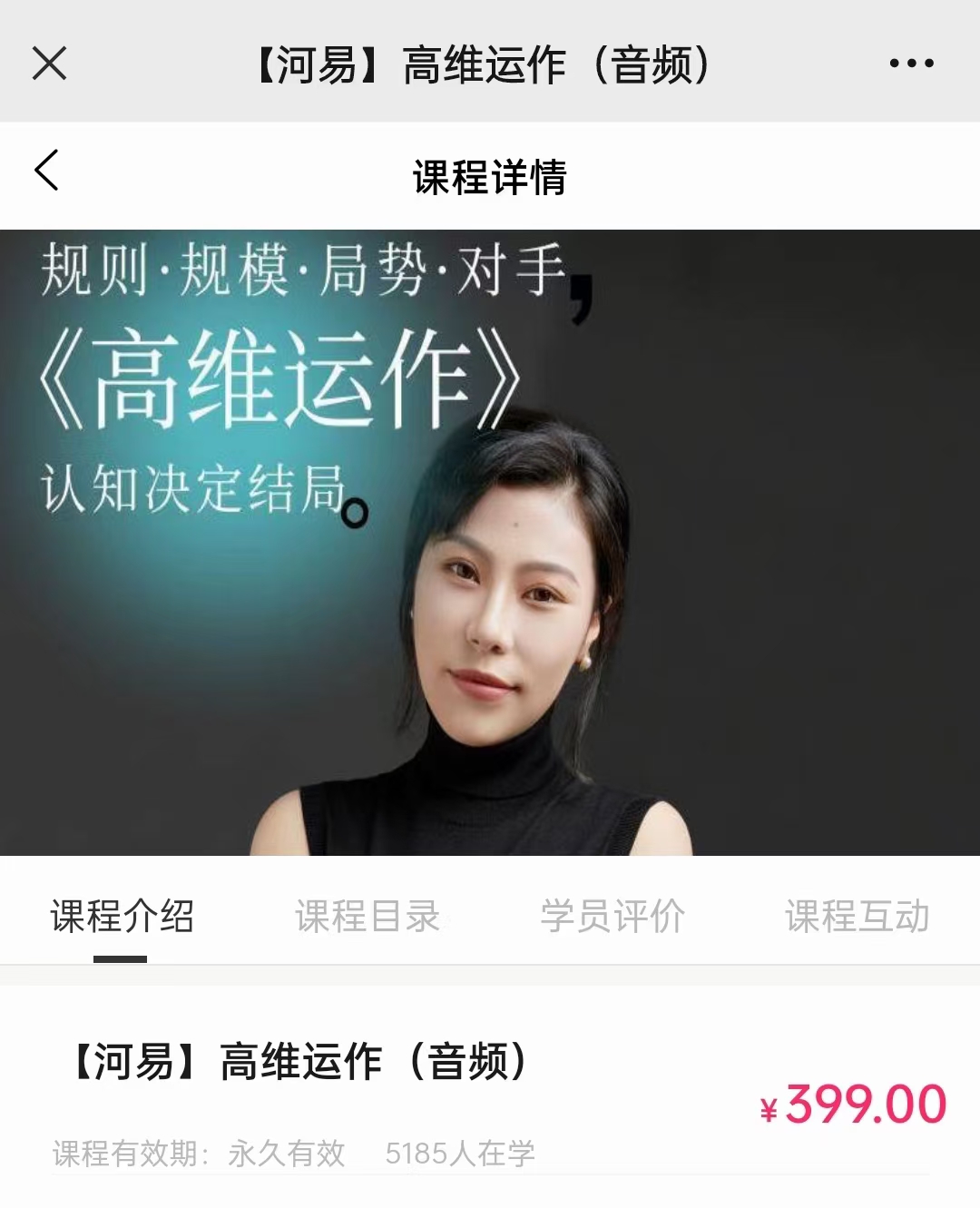Screen dimensions: 980x1208
Task: Switch to the 课程目录 tab
Action: coord(367,917)
